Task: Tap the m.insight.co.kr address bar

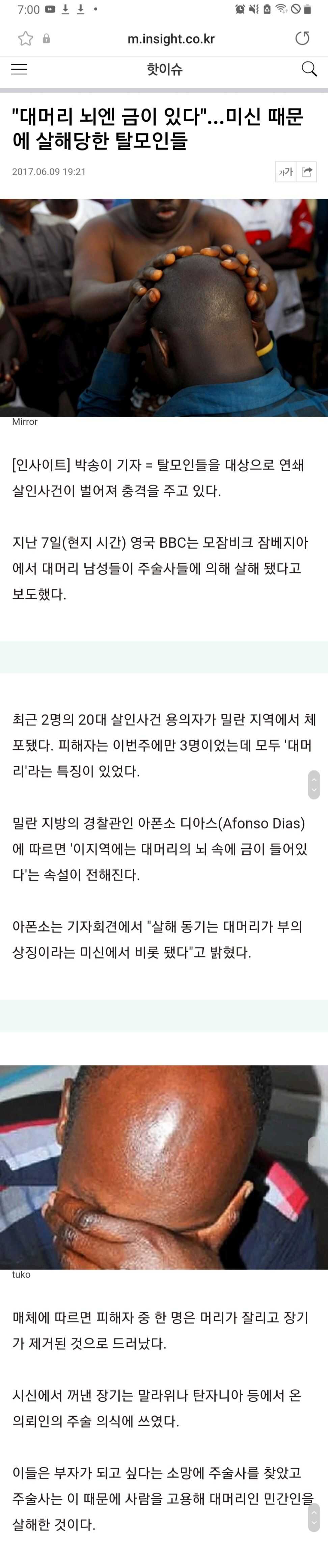Action: [x=171, y=39]
